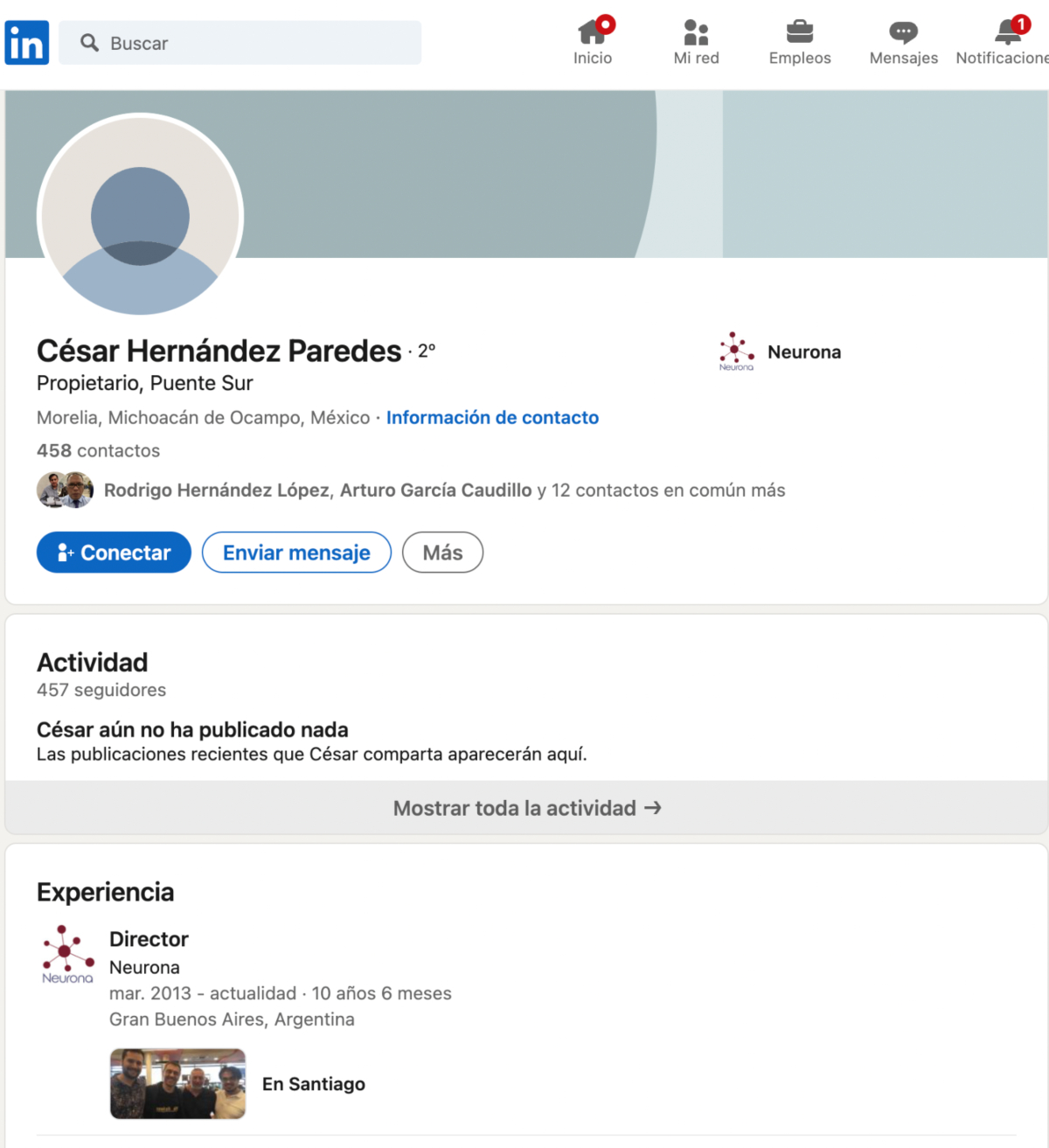Open the Más options menu

click(x=442, y=553)
